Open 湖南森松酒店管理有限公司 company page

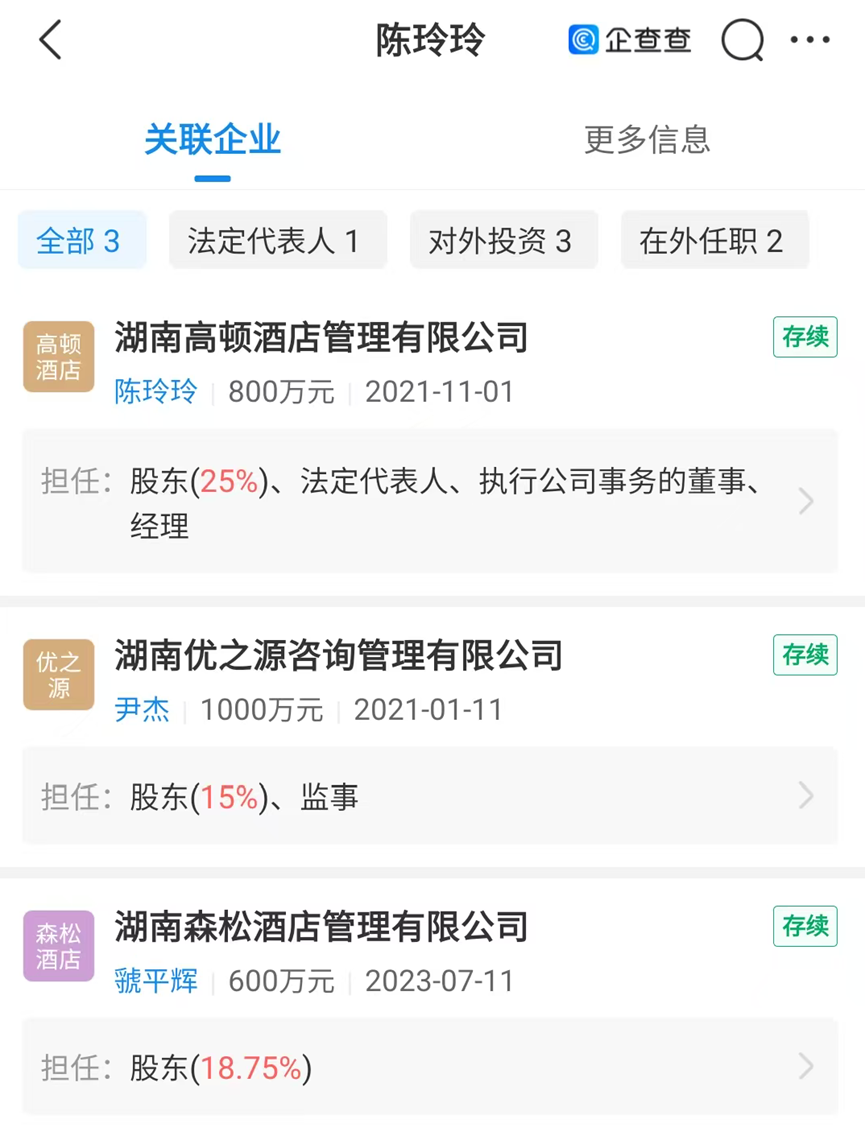[x=321, y=927]
